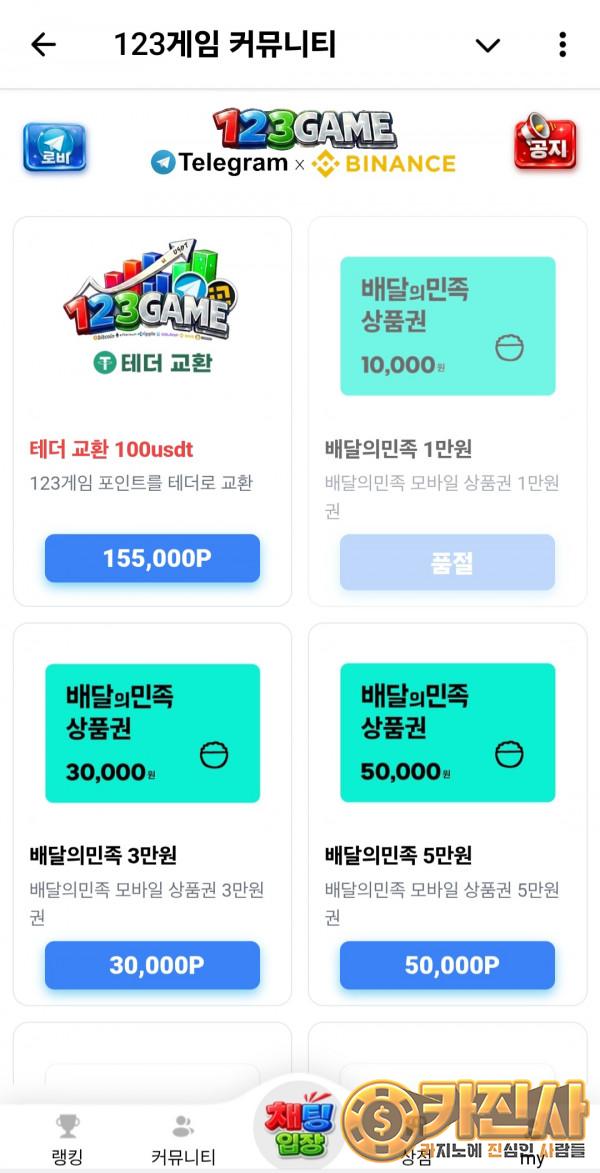View the 배달의민족 5만원 voucher image
600x1173 pixels.
click(447, 733)
